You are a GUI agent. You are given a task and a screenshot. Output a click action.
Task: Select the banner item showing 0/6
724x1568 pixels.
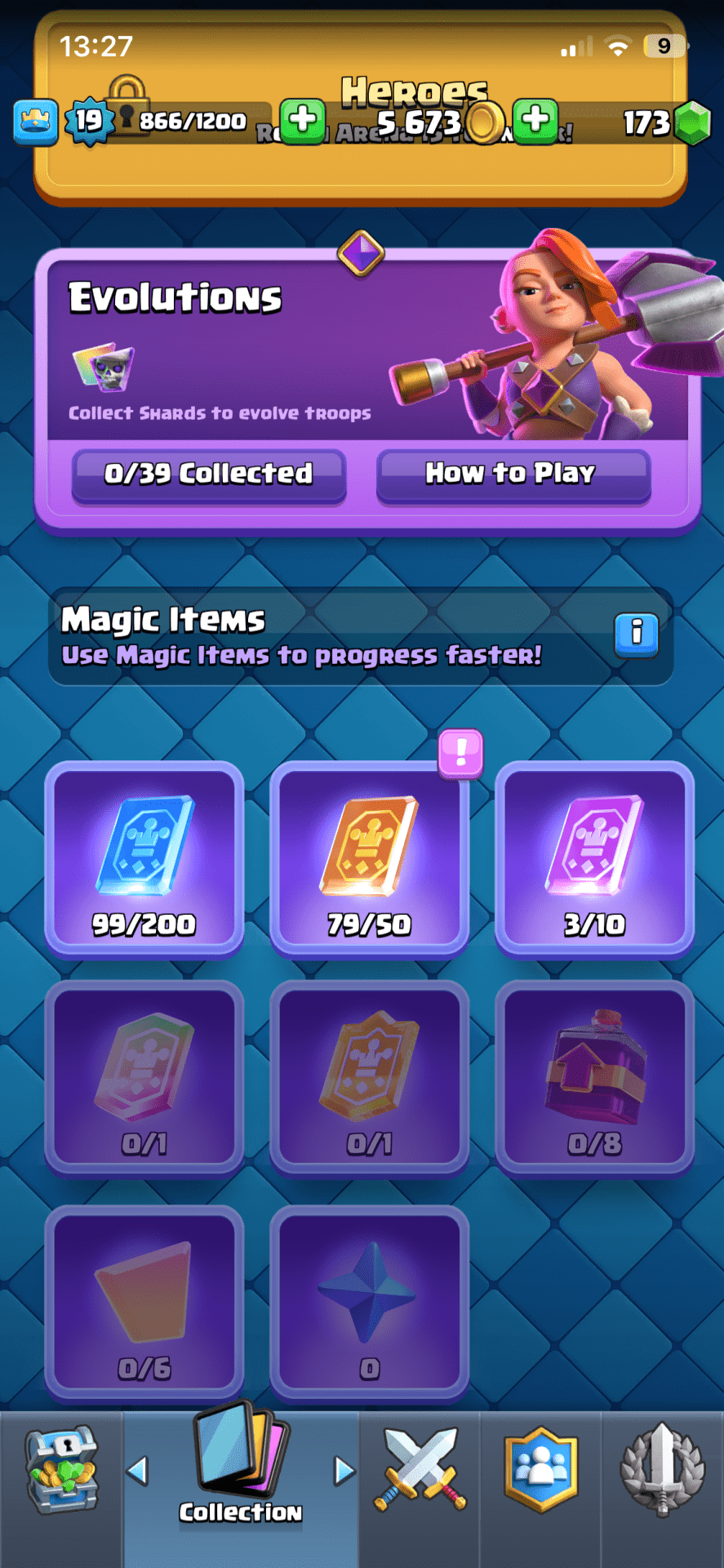pos(144,1301)
